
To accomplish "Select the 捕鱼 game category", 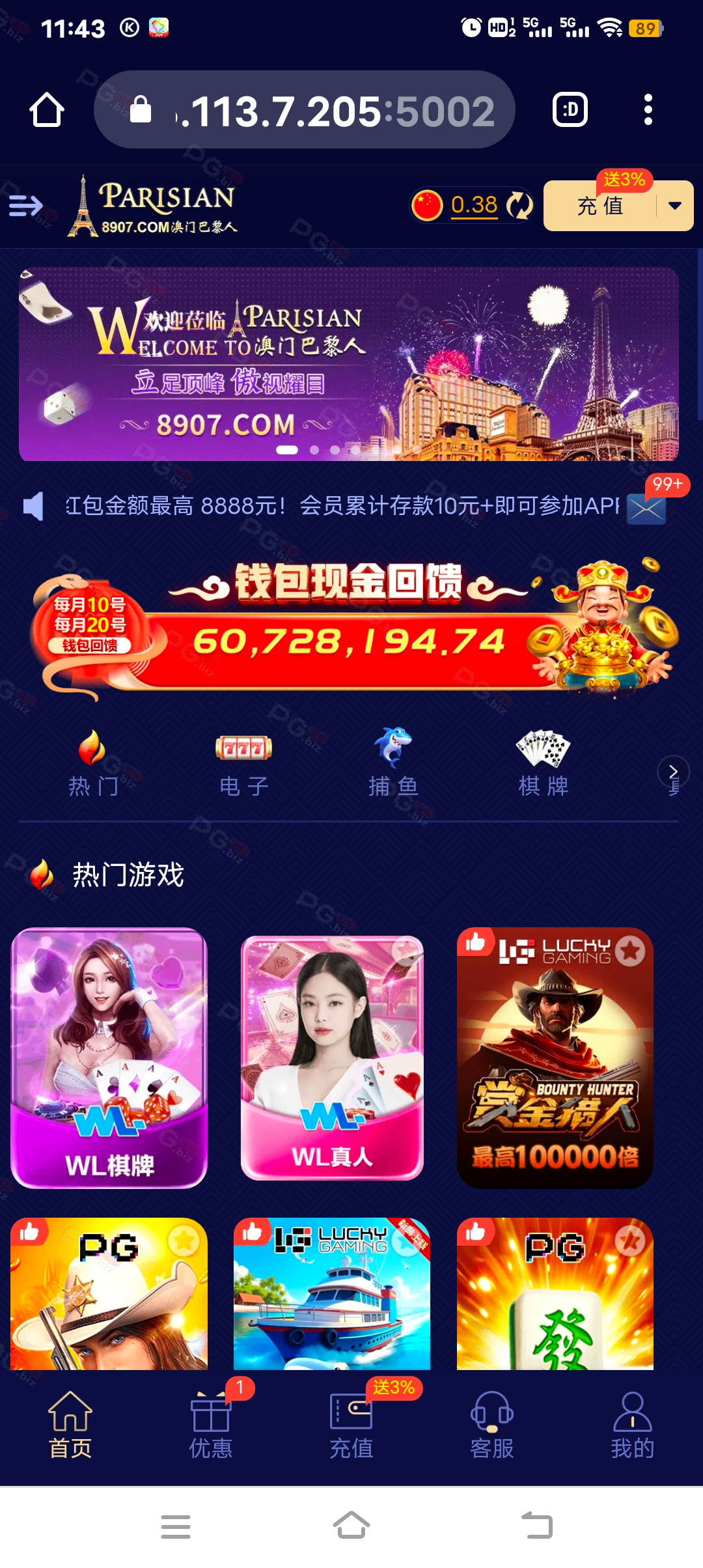I will click(393, 763).
